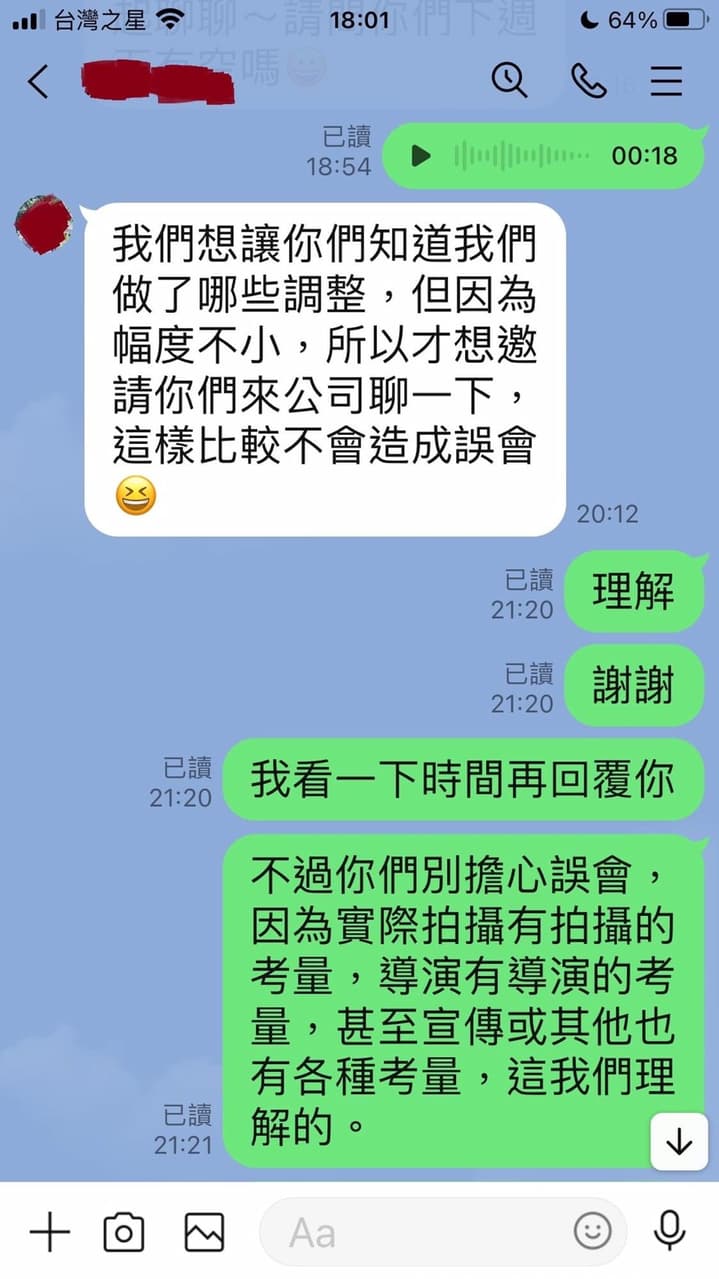The width and height of the screenshot is (719, 1279).
Task: Open the chat menu
Action: pos(666,81)
